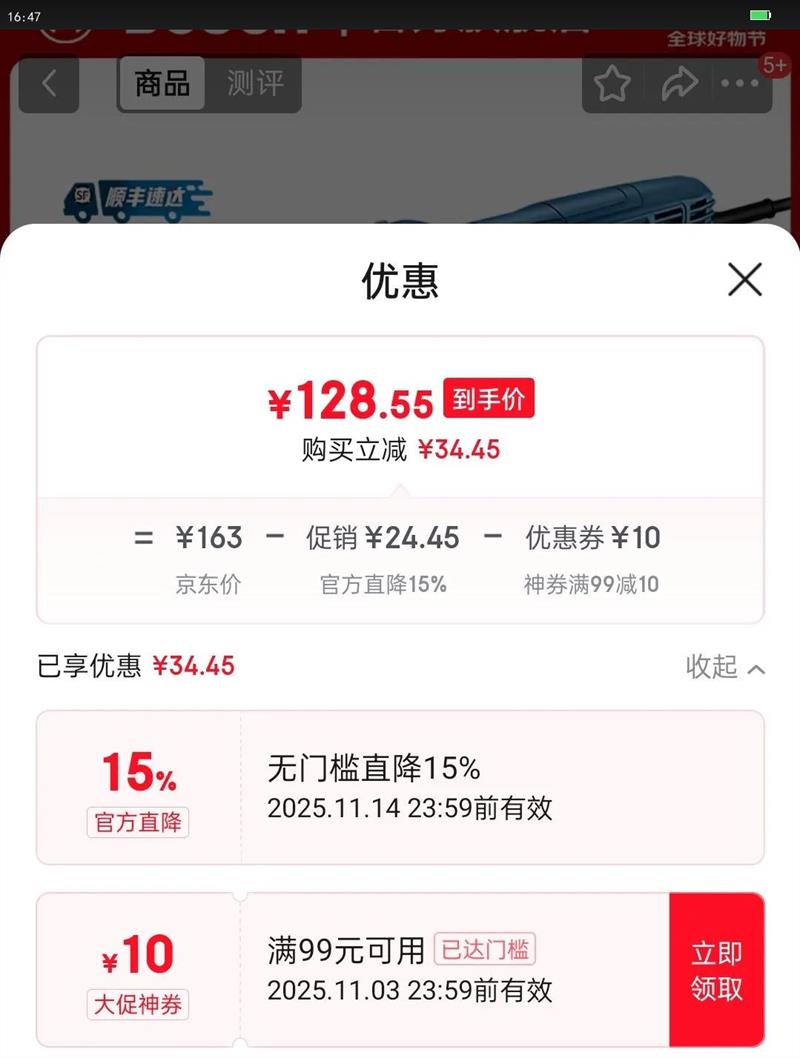This screenshot has width=800, height=1058.
Task: Share this product via the arrow icon
Action: tap(679, 84)
